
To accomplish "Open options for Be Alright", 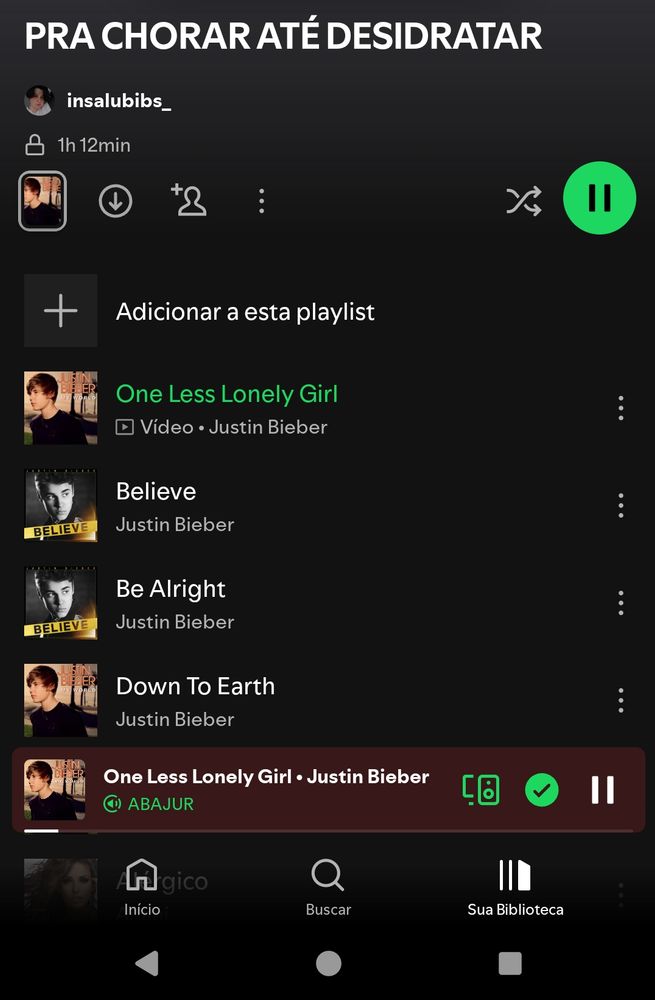I will [x=620, y=603].
